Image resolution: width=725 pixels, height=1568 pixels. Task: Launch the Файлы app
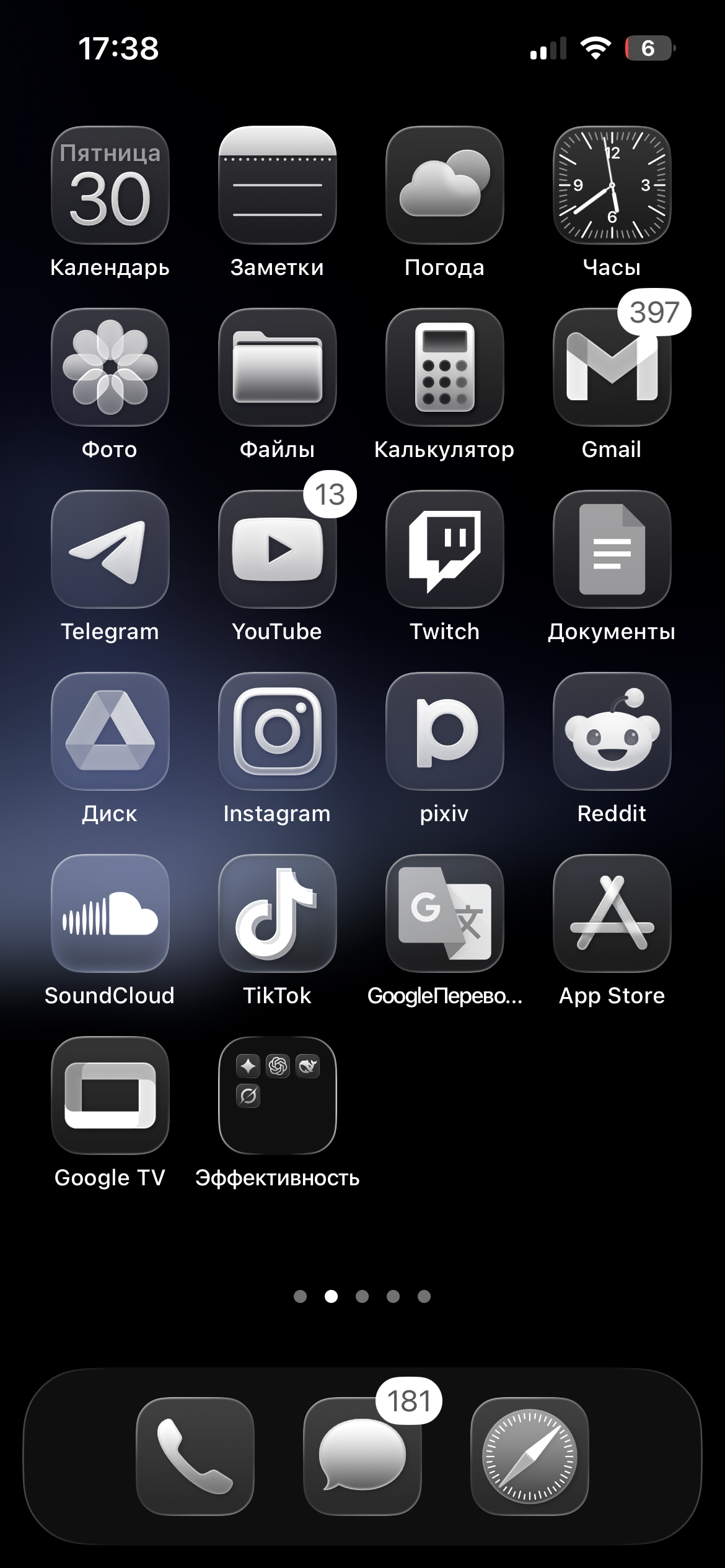tap(277, 367)
